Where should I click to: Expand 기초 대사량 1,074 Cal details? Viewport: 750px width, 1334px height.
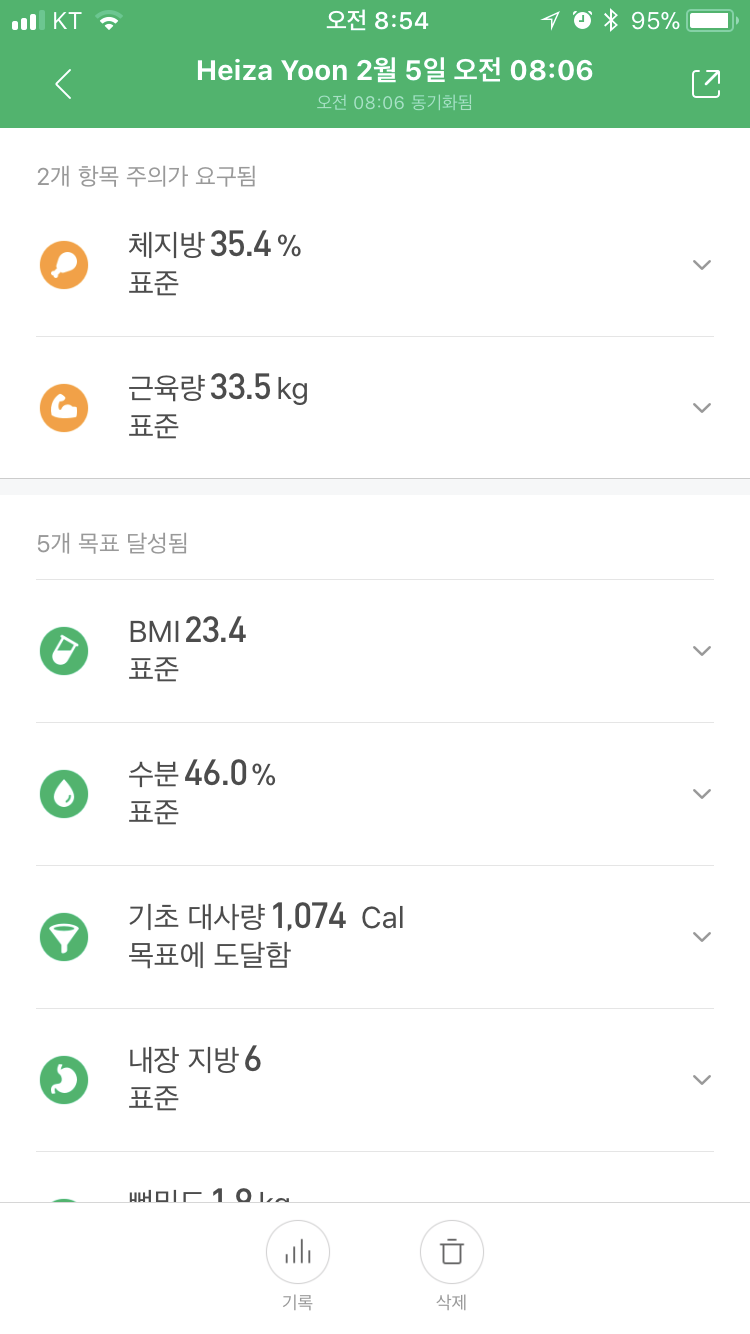point(701,937)
